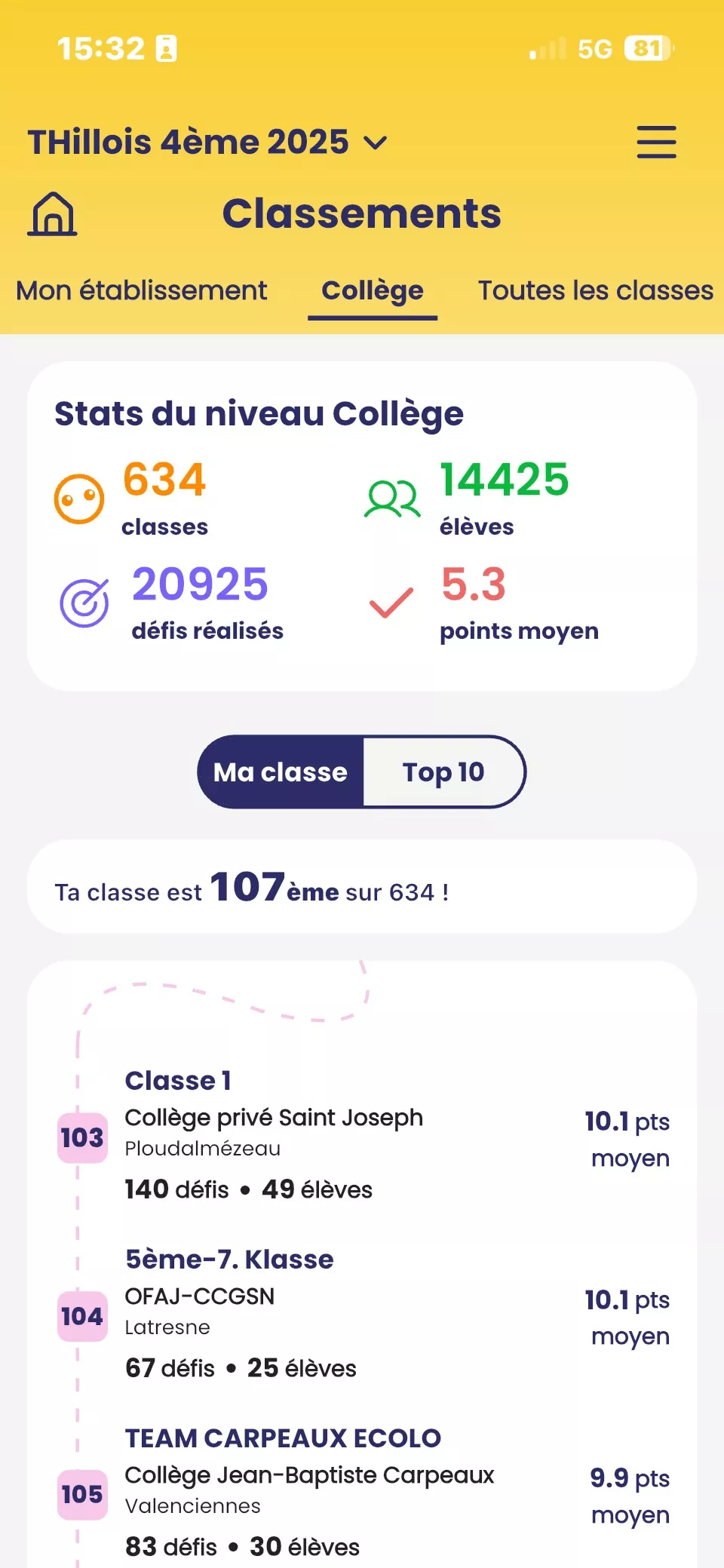Open Classe 1 from Collège privé Saint Joseph
724x1568 pixels.
pyautogui.click(x=362, y=1135)
